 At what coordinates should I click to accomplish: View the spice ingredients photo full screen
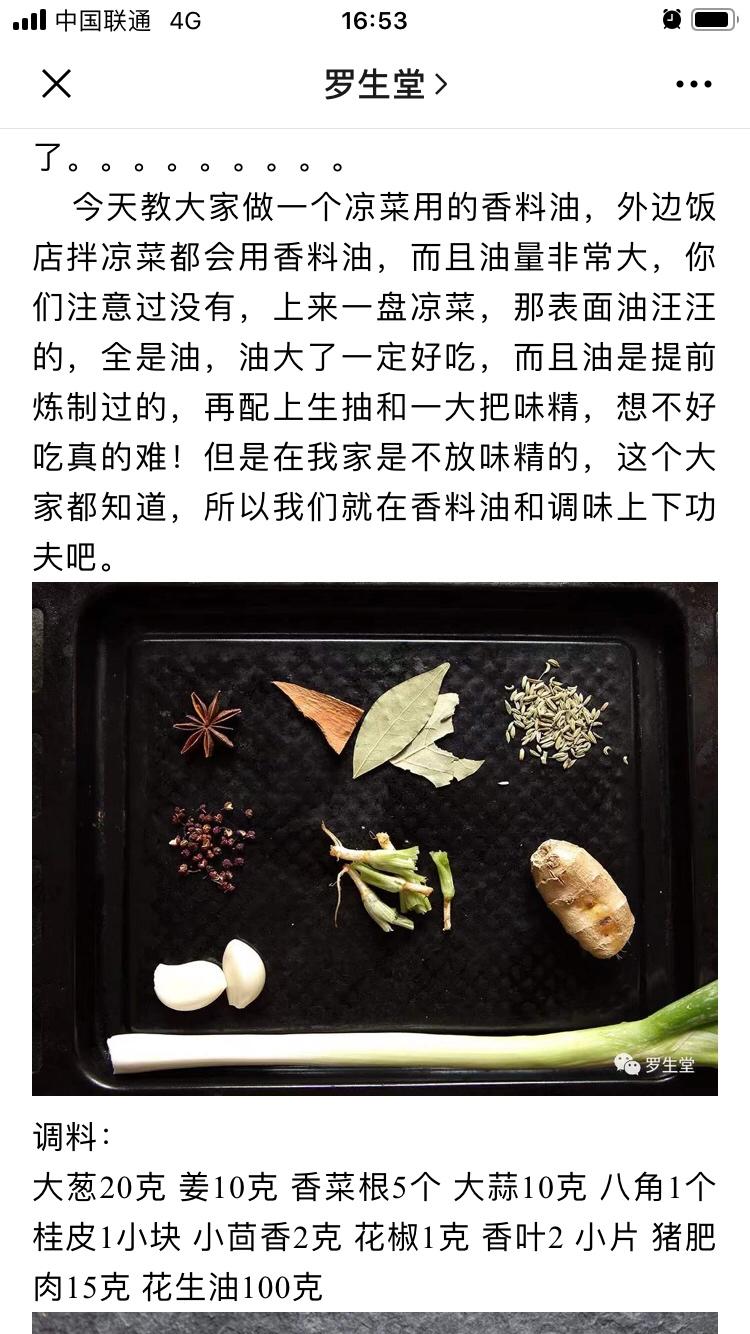375,838
